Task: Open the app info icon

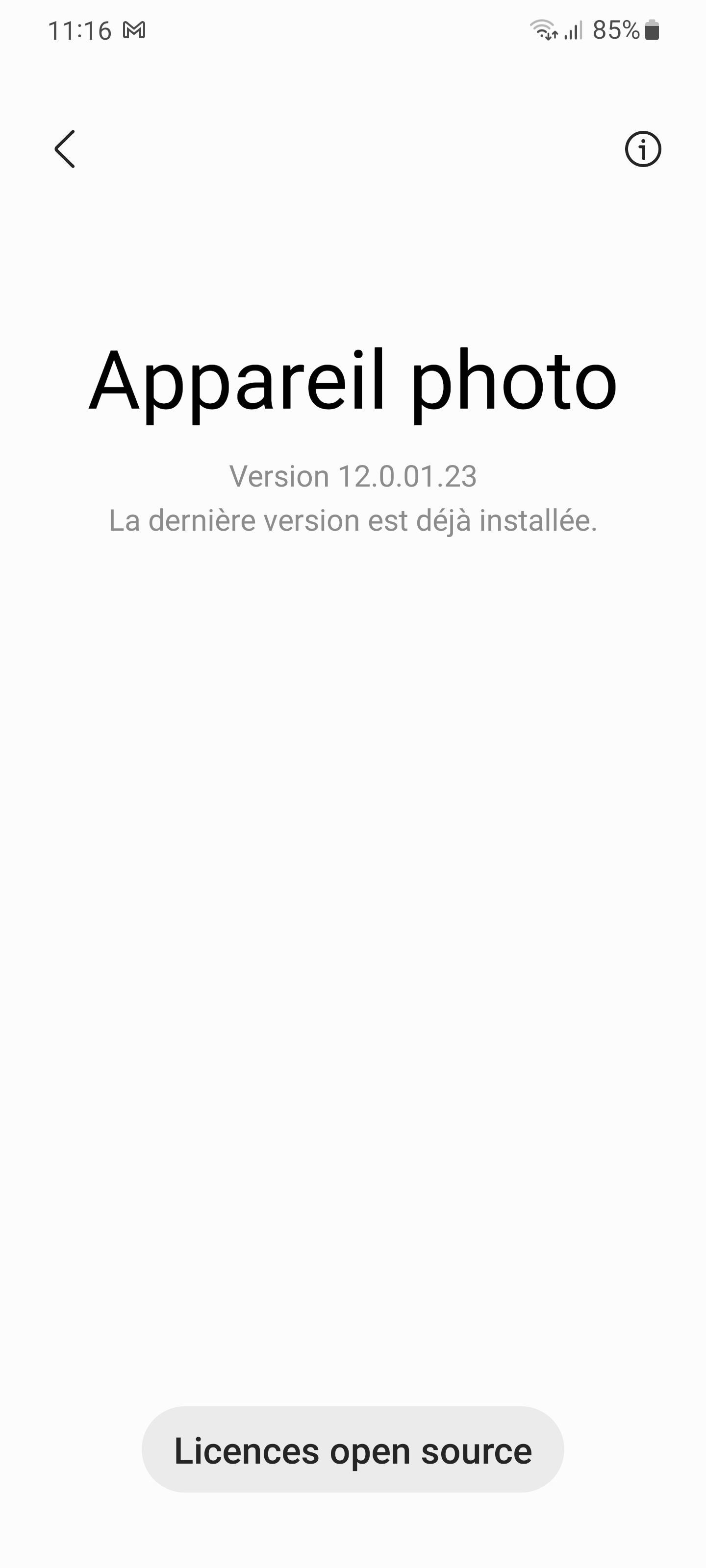Action: coord(643,149)
